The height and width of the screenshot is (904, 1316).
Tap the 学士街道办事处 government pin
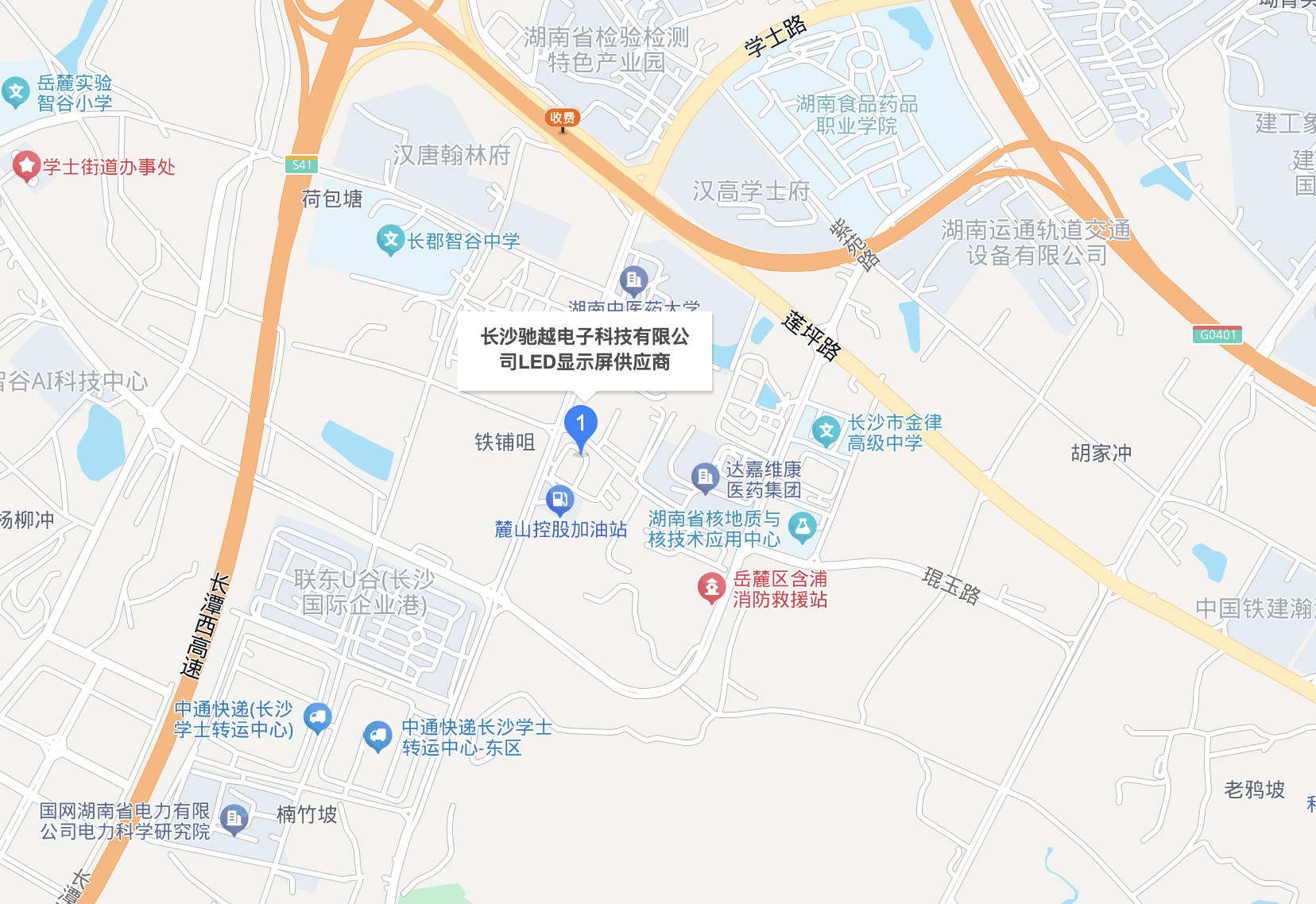coord(27,167)
